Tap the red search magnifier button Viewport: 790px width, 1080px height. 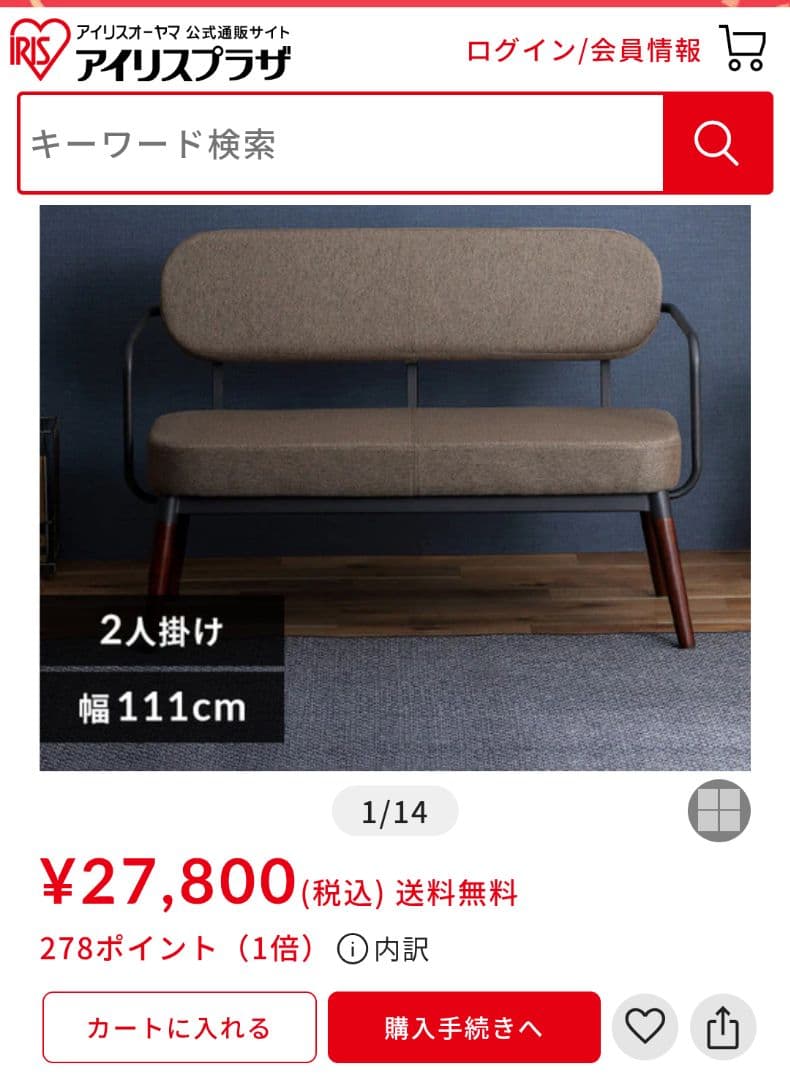[x=717, y=144]
